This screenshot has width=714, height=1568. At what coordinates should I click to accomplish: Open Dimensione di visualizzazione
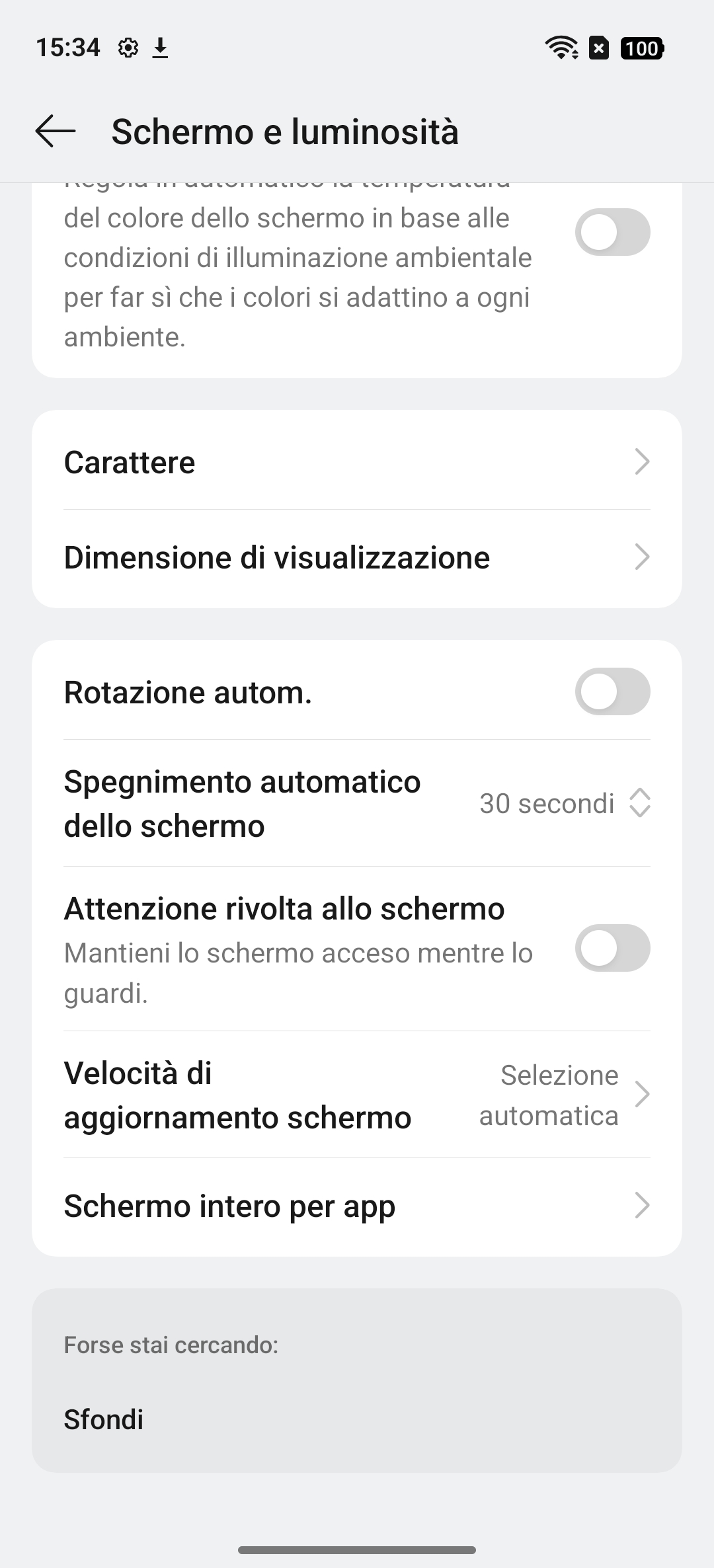tap(357, 557)
